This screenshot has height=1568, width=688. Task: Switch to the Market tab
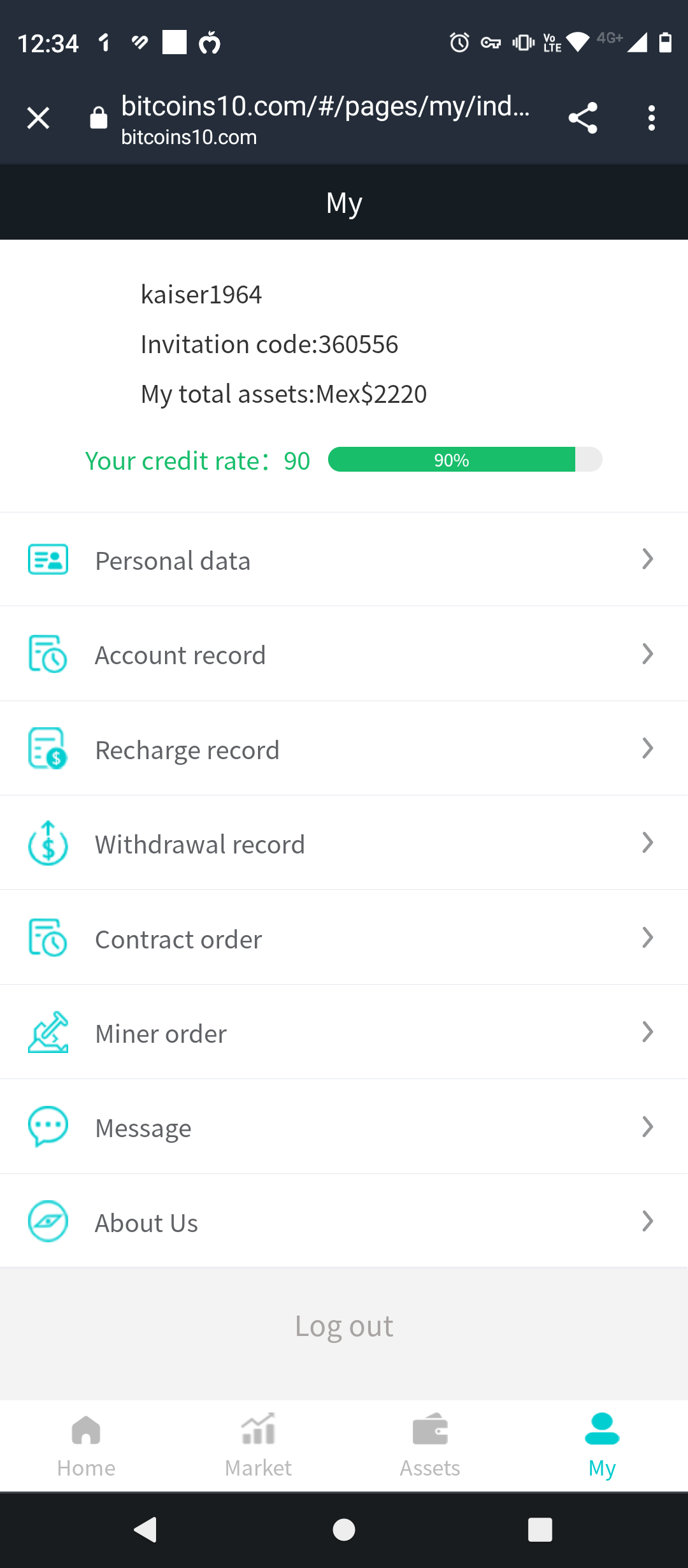click(258, 1446)
